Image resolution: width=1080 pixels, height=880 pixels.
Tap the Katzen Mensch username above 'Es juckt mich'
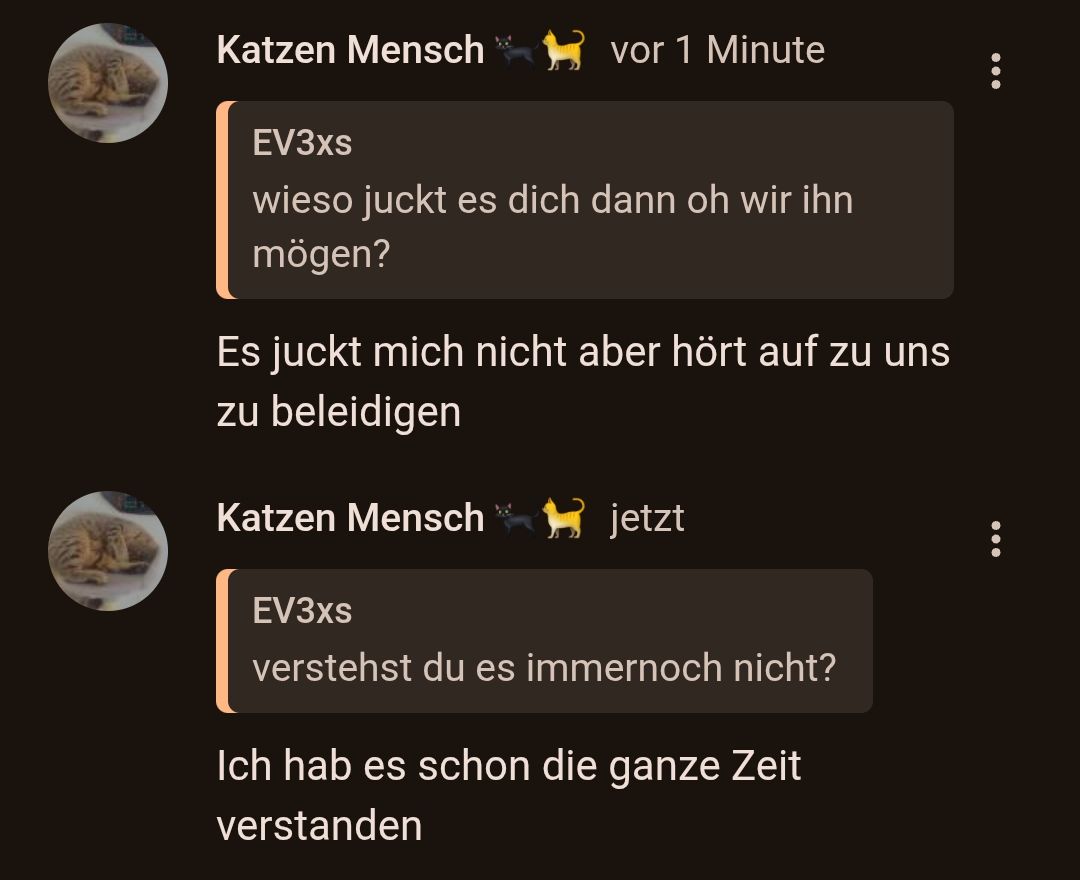[350, 50]
